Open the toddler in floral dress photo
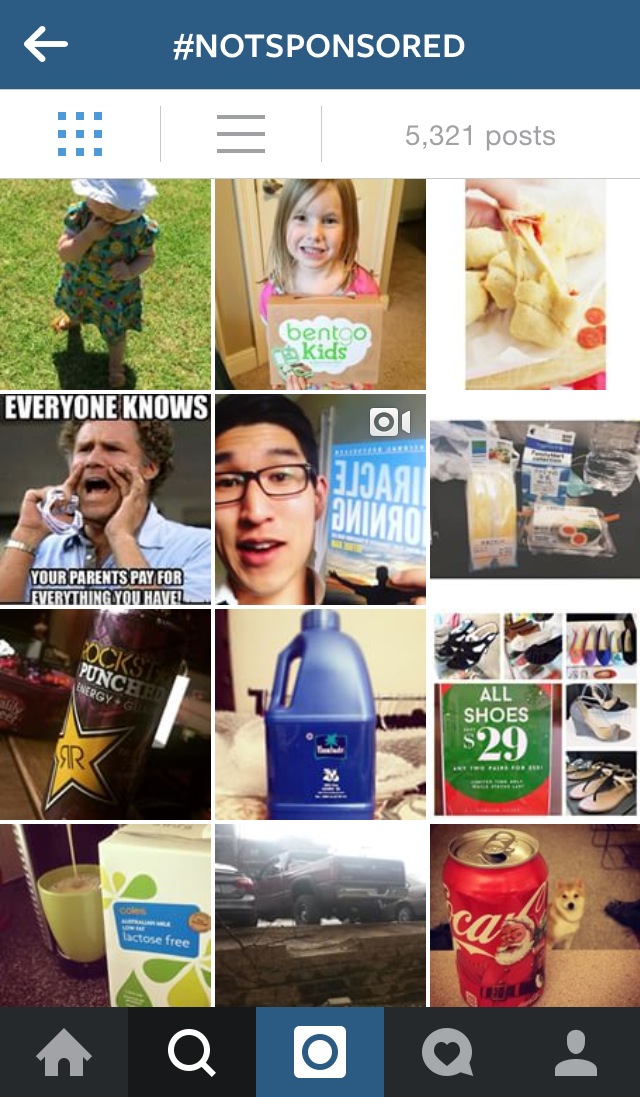Viewport: 640px width, 1097px height. (105, 284)
